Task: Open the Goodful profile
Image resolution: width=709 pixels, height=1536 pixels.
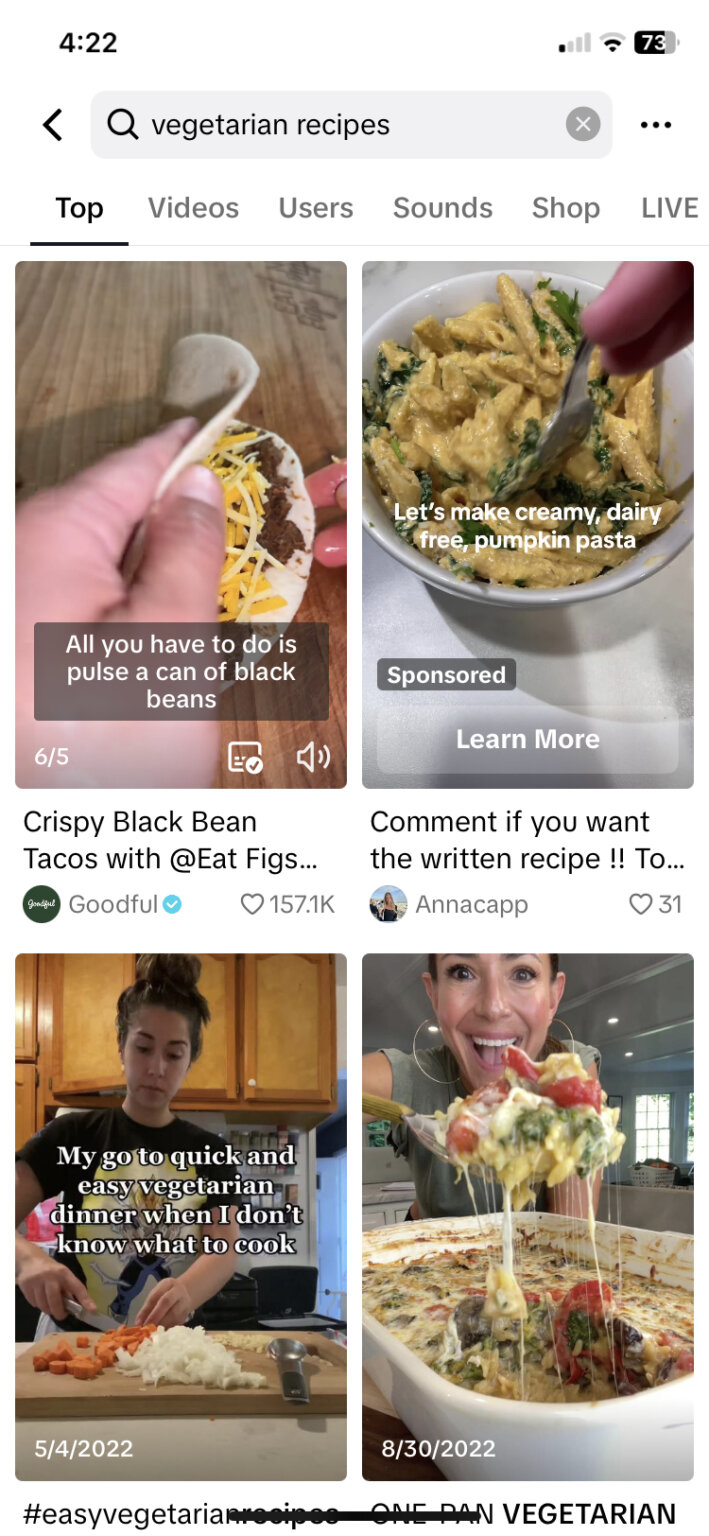Action: tap(113, 904)
